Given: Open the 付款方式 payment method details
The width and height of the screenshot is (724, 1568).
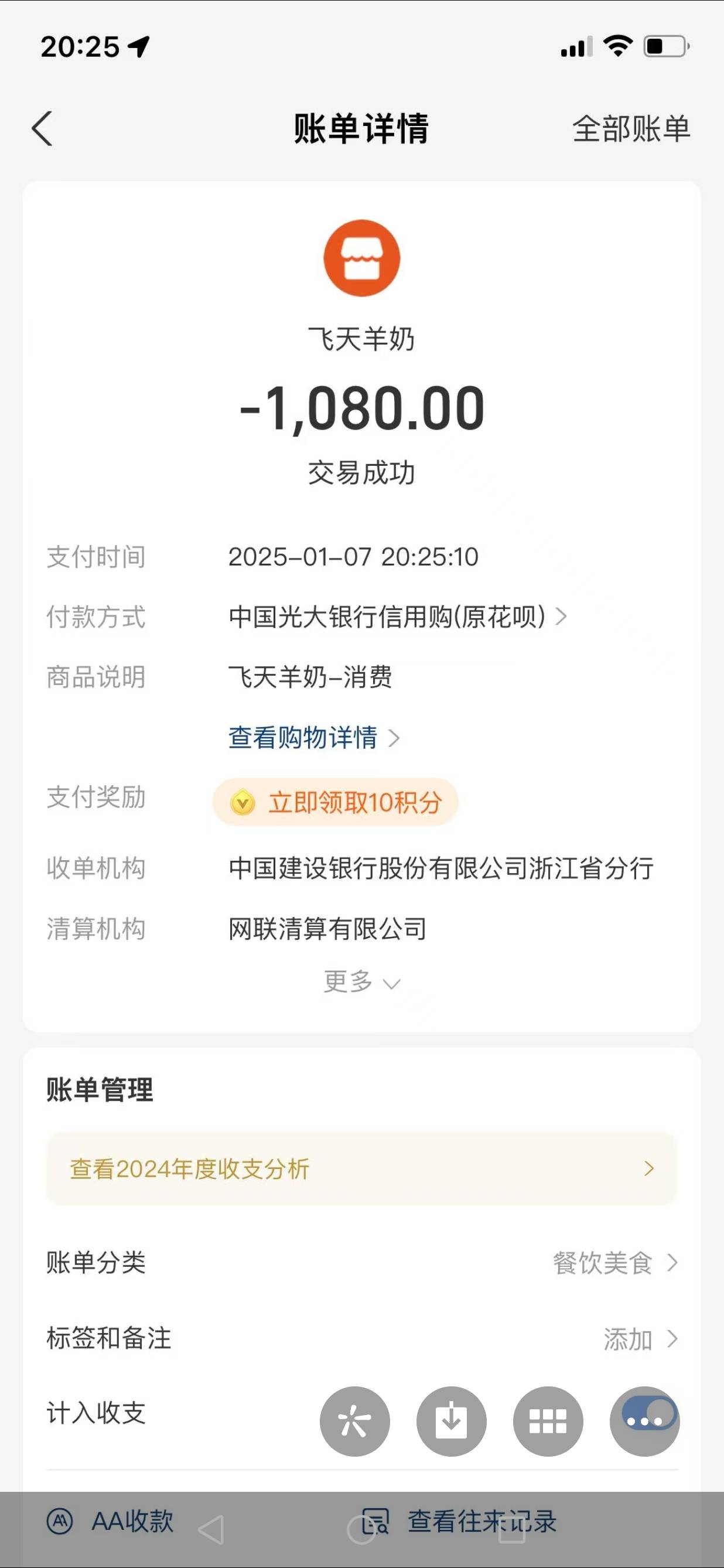Looking at the screenshot, I should coord(398,616).
